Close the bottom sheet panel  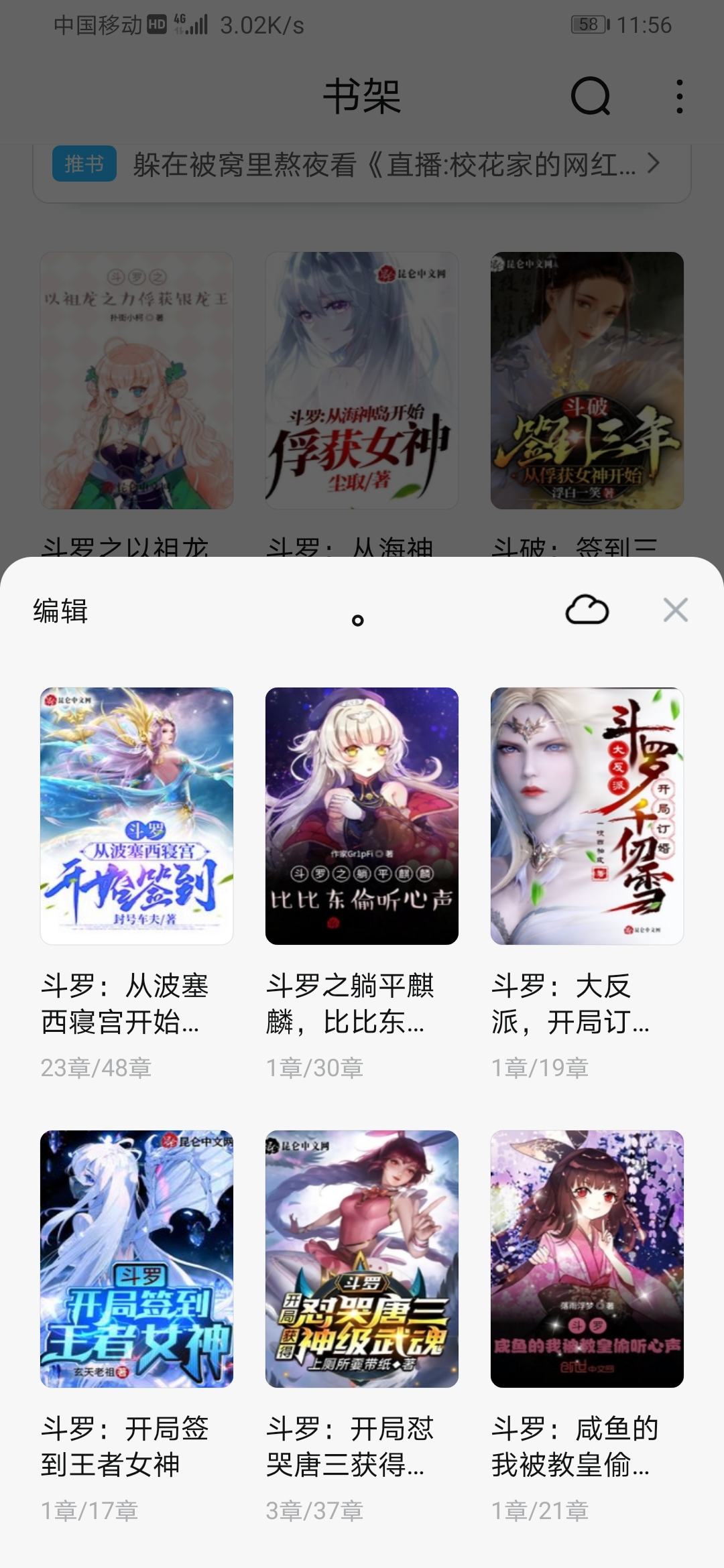pos(675,610)
